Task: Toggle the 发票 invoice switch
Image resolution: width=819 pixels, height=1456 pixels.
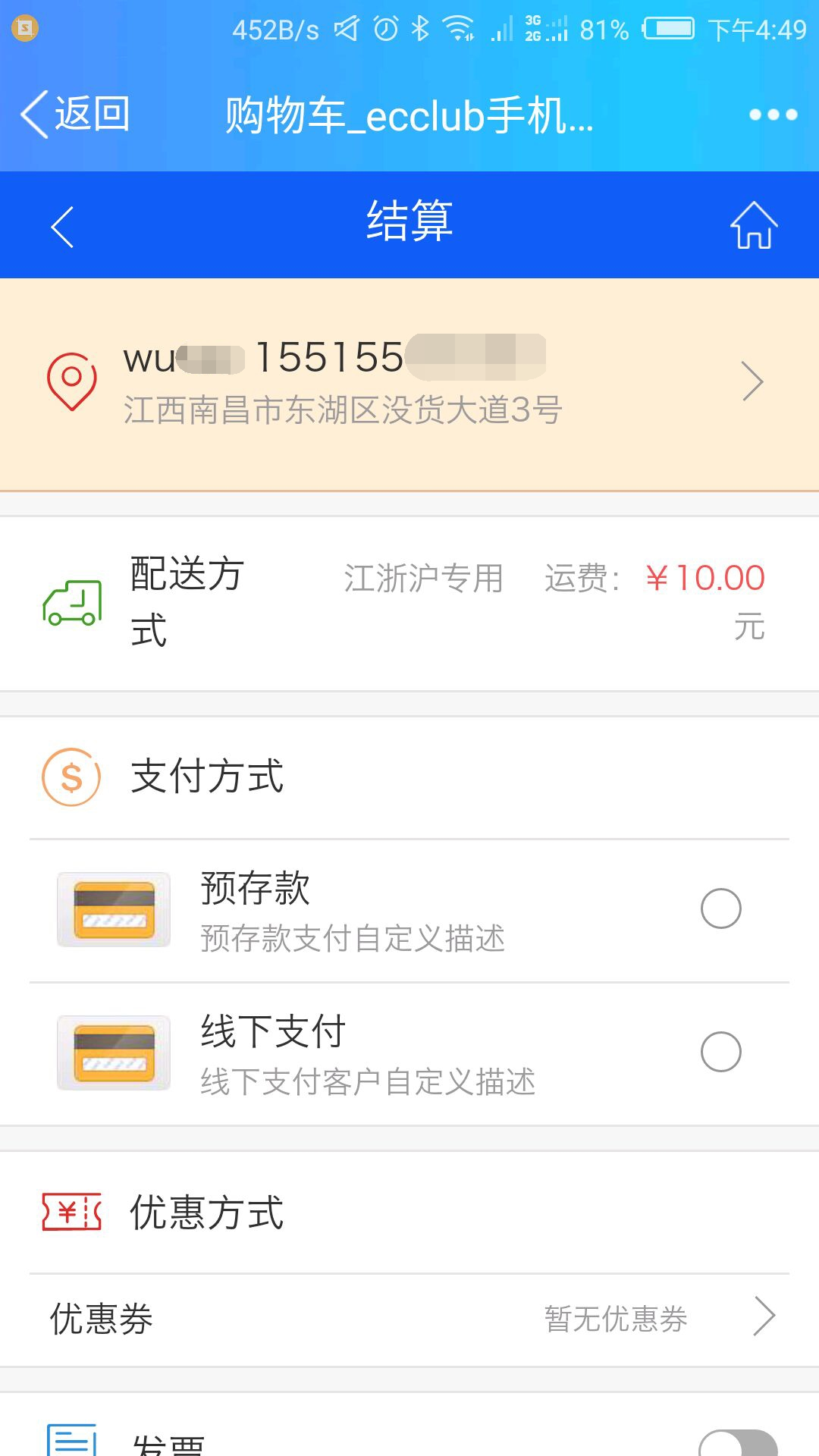Action: click(738, 1443)
